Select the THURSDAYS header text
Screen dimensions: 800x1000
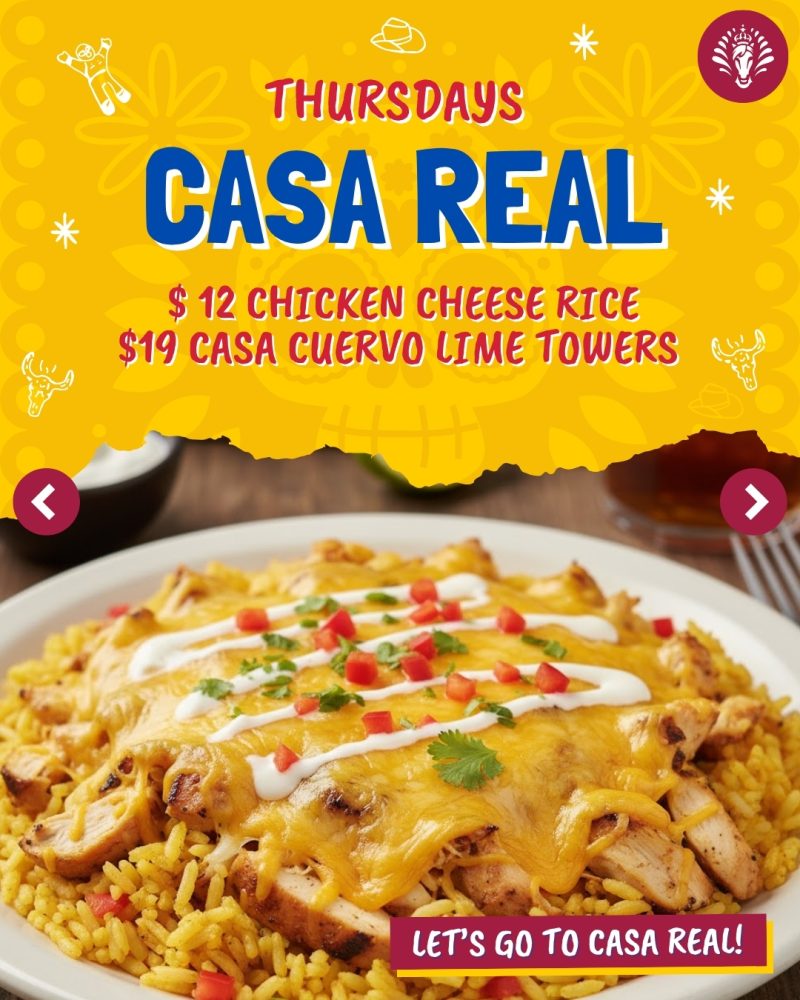coord(398,100)
